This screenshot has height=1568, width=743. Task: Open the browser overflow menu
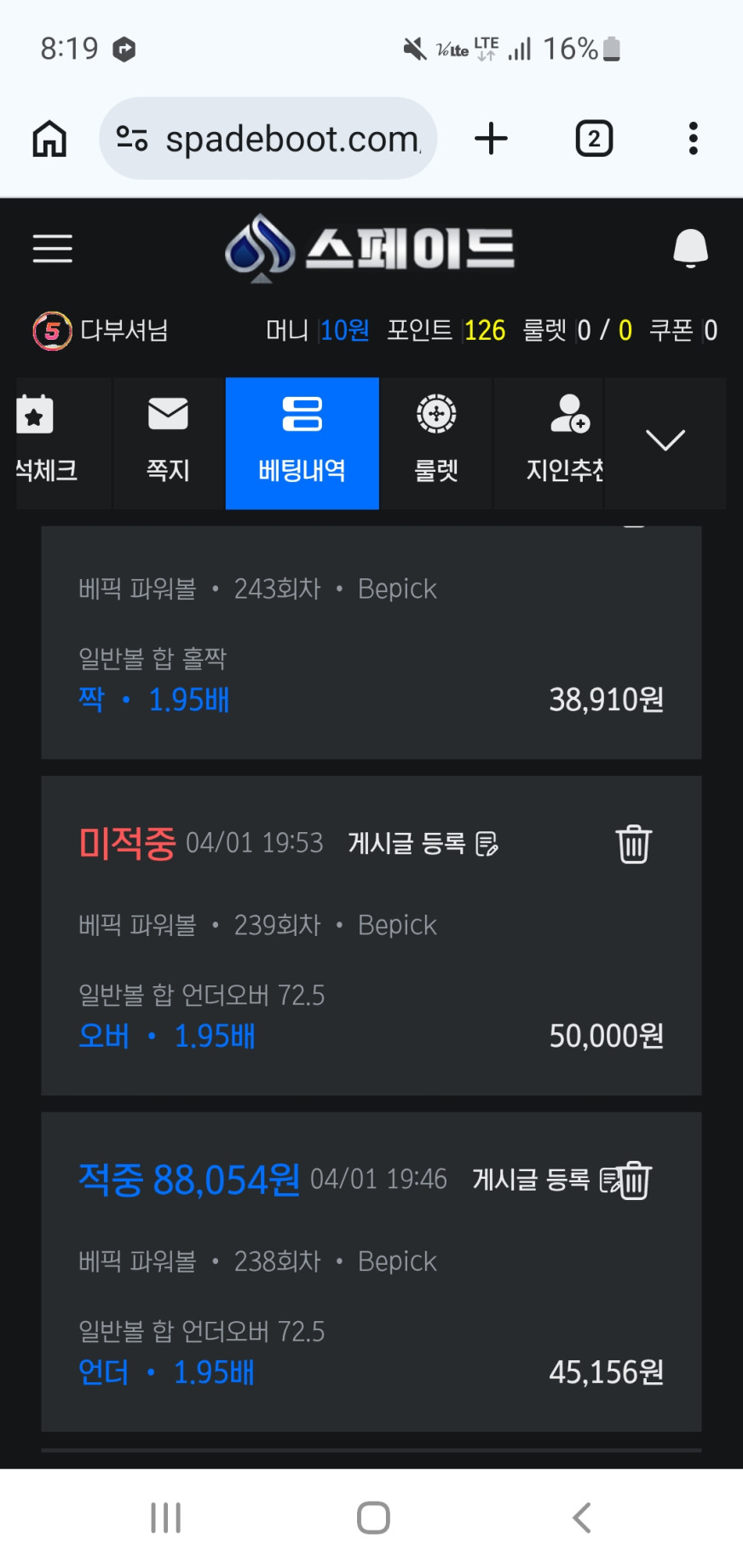point(694,139)
